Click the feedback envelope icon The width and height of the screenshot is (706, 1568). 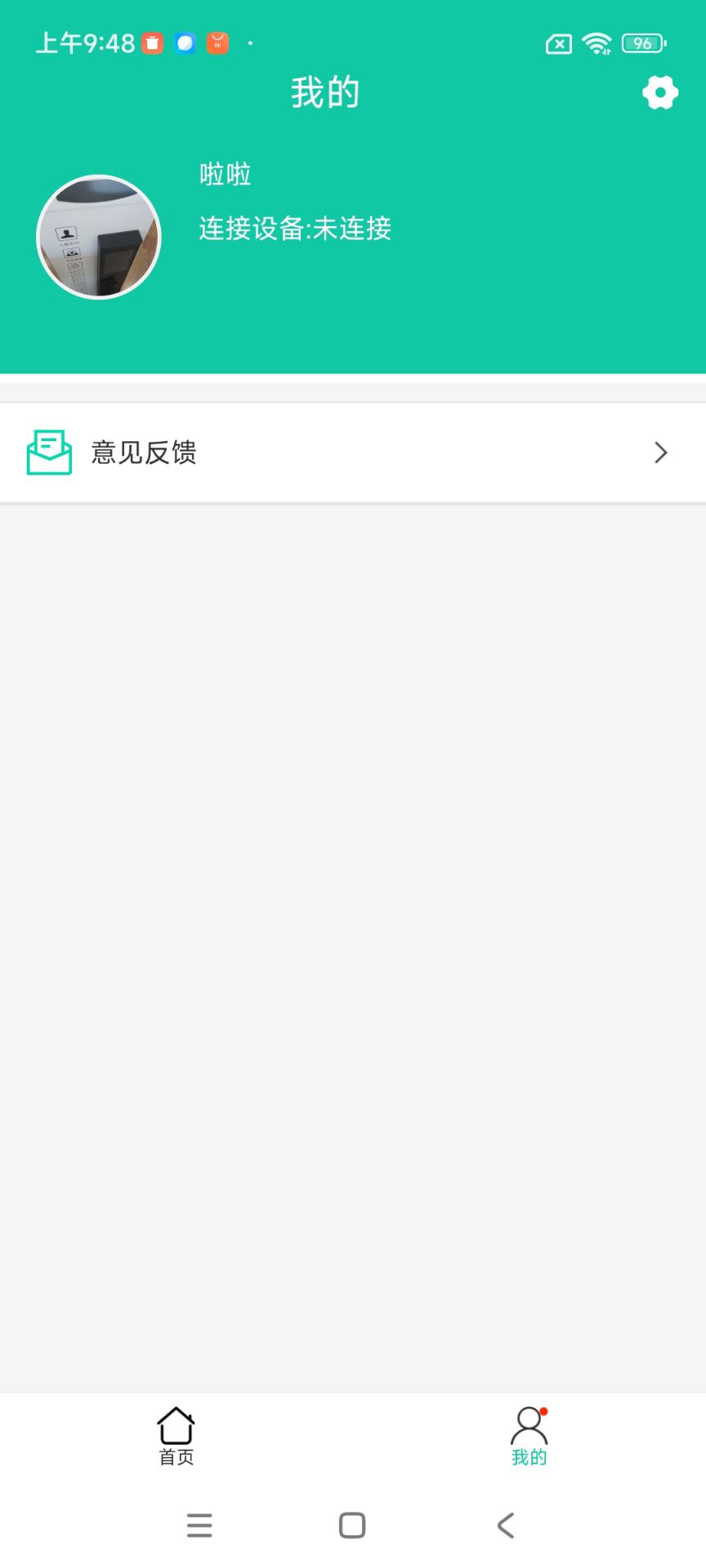48,452
